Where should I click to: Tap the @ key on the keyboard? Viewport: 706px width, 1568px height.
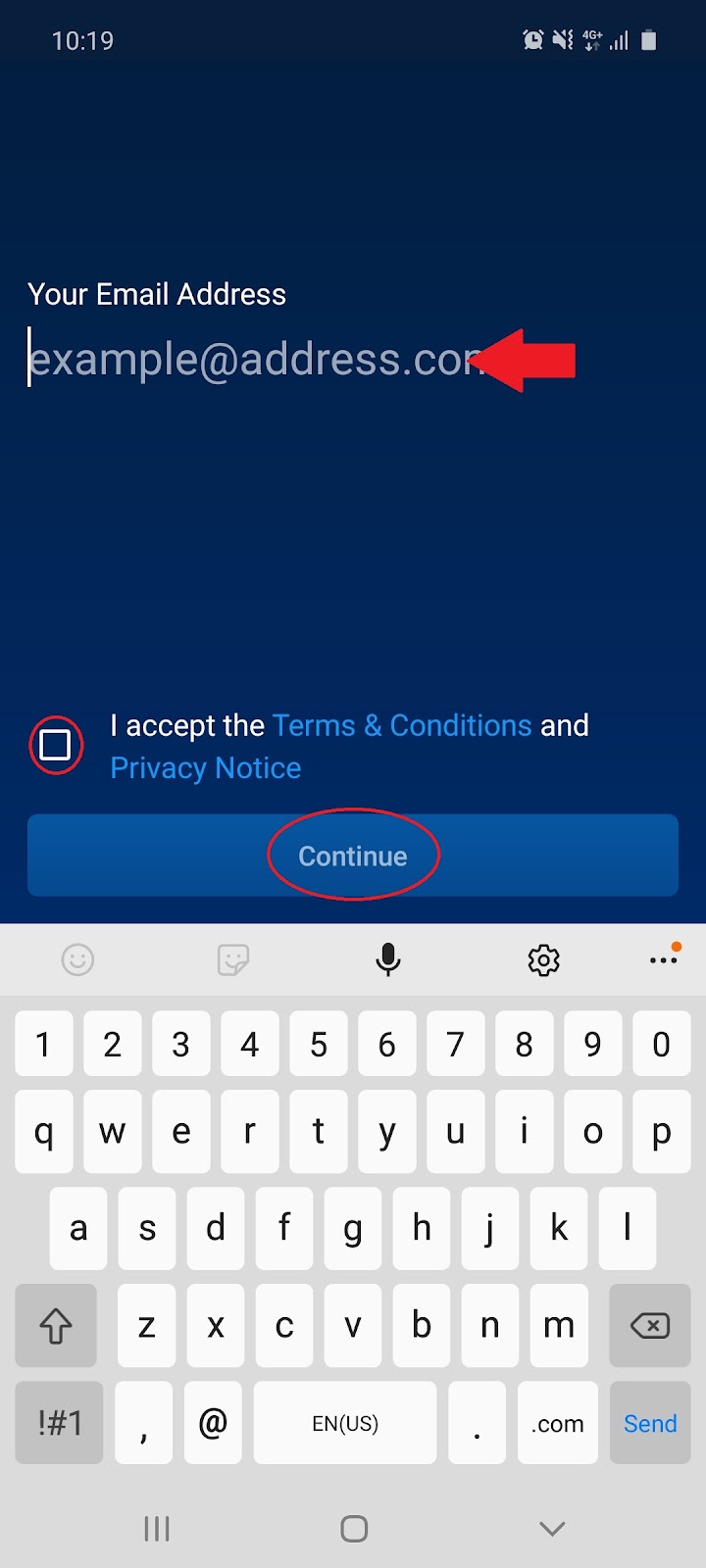[x=213, y=1423]
